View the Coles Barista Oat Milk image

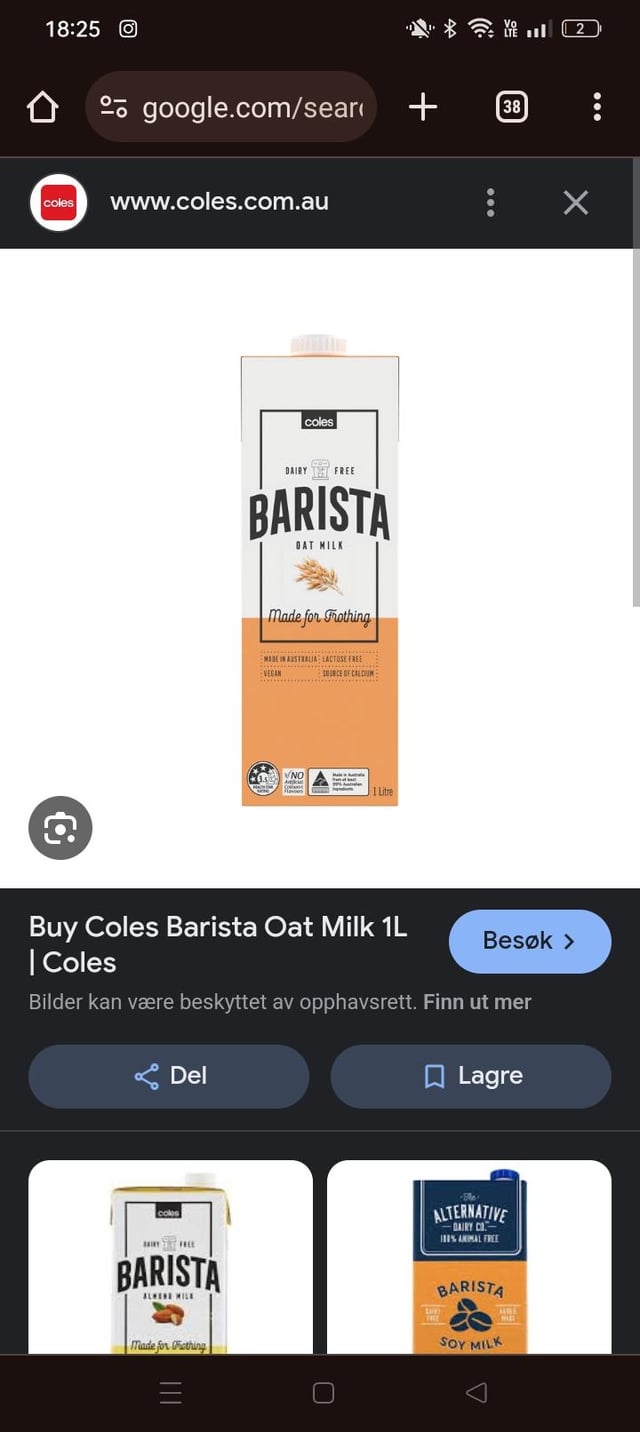(x=319, y=570)
